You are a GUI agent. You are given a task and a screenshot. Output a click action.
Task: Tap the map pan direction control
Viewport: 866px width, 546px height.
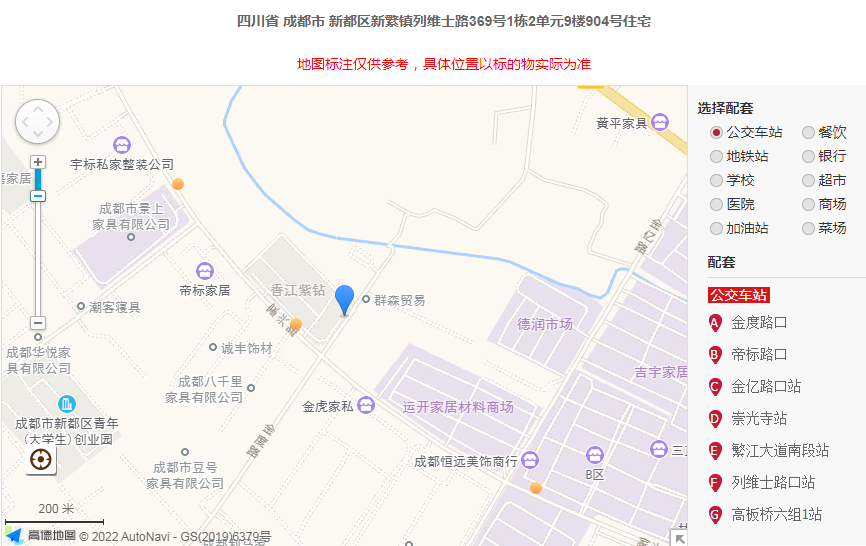tap(38, 122)
